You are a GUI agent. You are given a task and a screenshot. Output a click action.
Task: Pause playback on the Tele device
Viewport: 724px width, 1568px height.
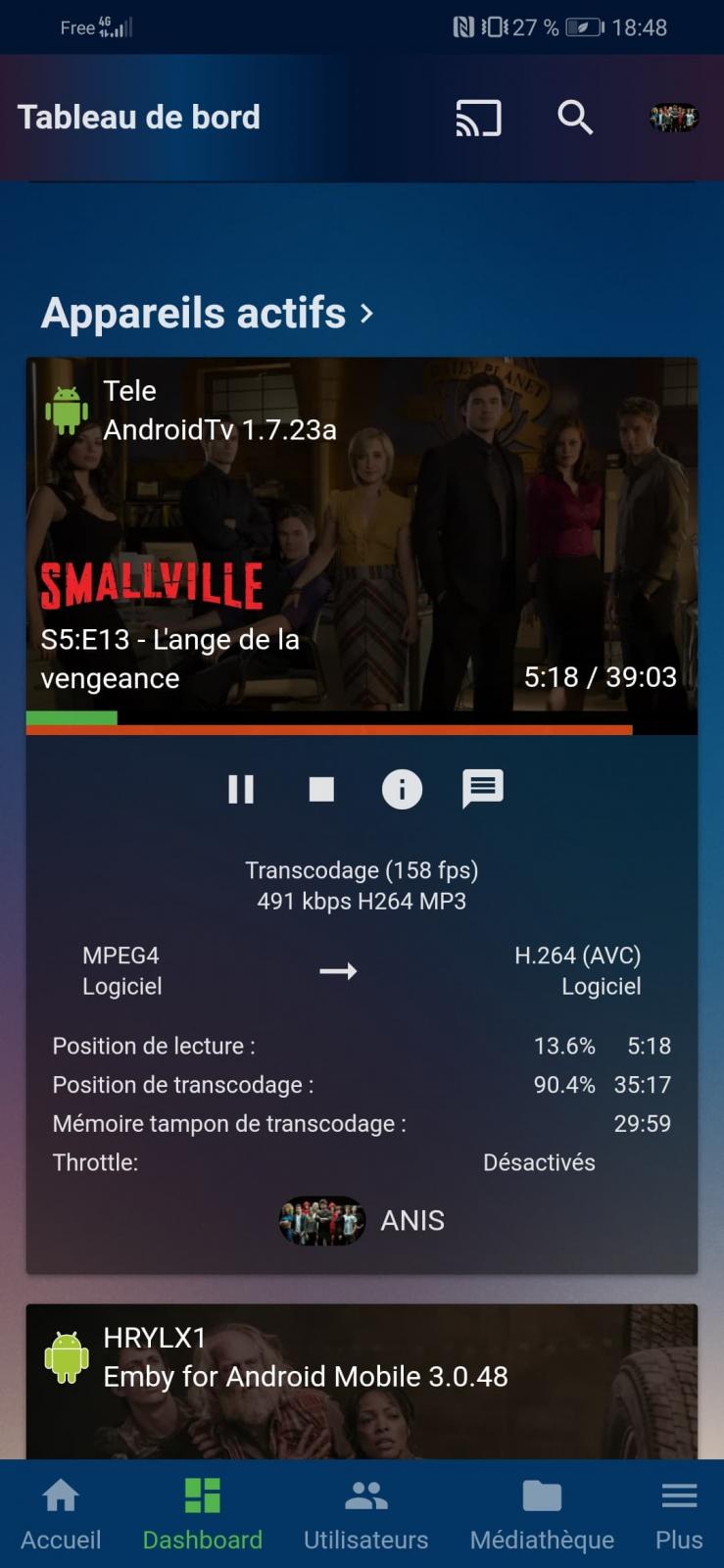click(x=241, y=789)
